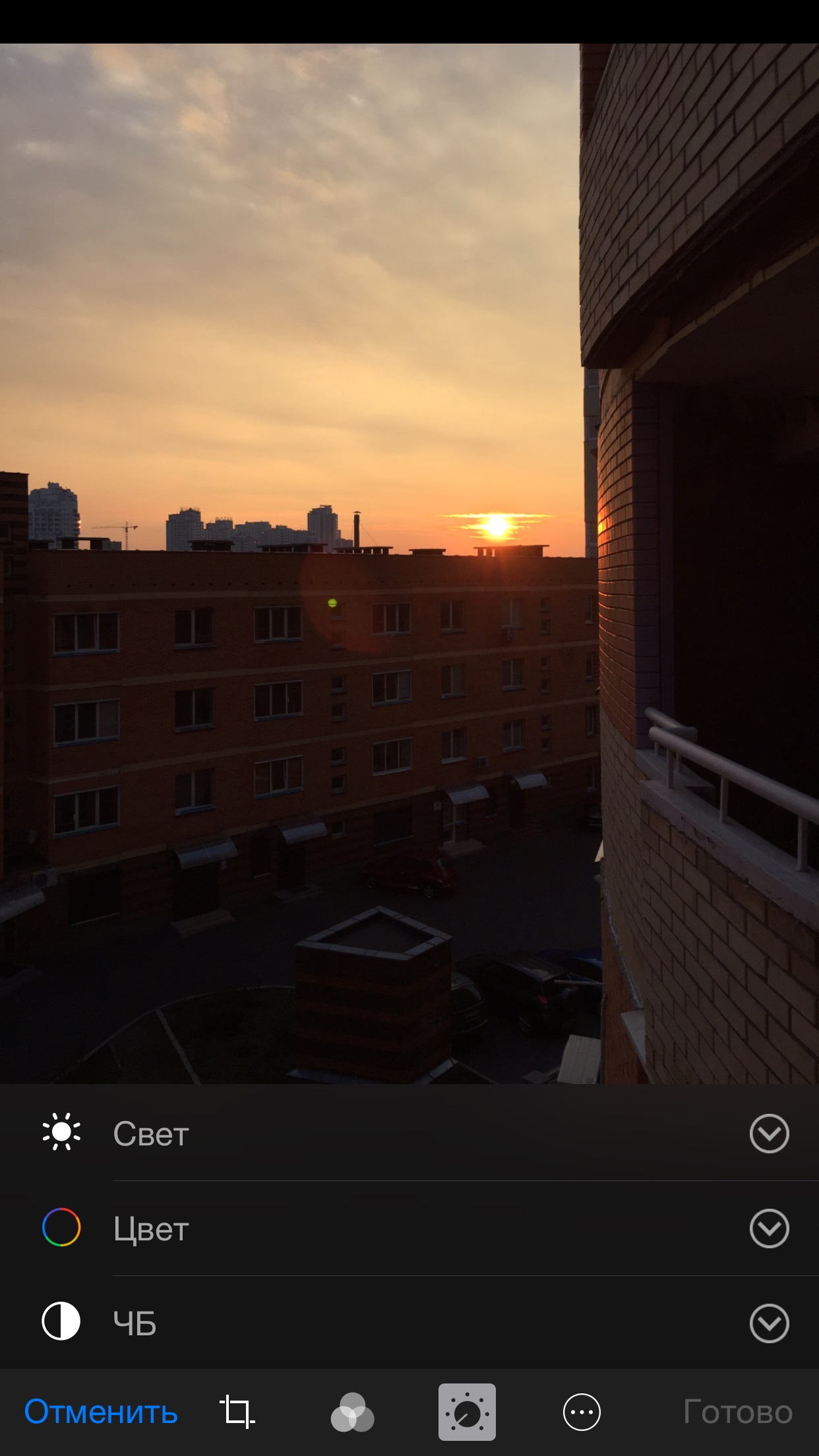Tap Отменить to cancel editing
Image resolution: width=819 pixels, height=1456 pixels.
tap(101, 1412)
